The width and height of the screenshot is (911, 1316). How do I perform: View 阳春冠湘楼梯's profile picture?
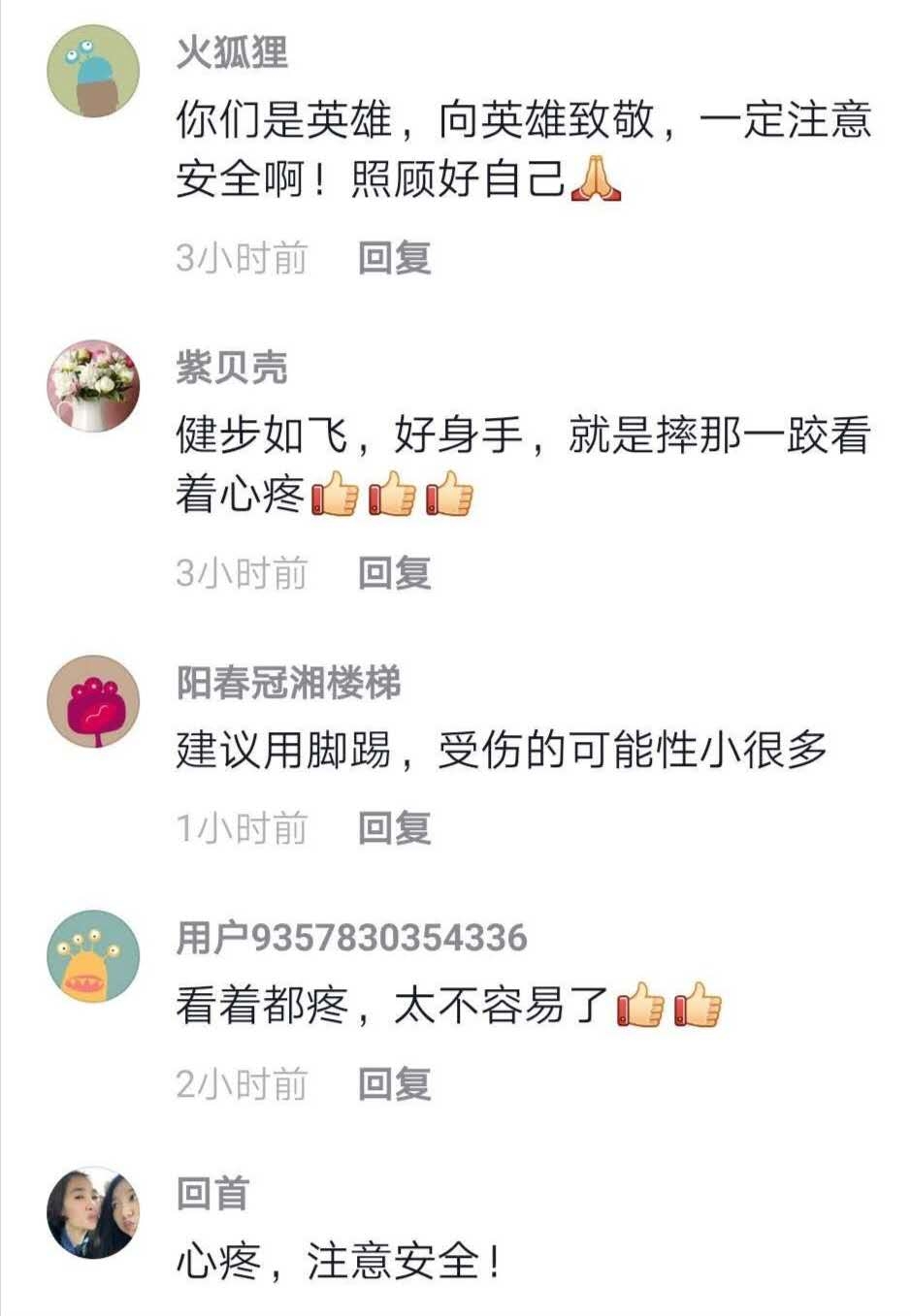94,701
